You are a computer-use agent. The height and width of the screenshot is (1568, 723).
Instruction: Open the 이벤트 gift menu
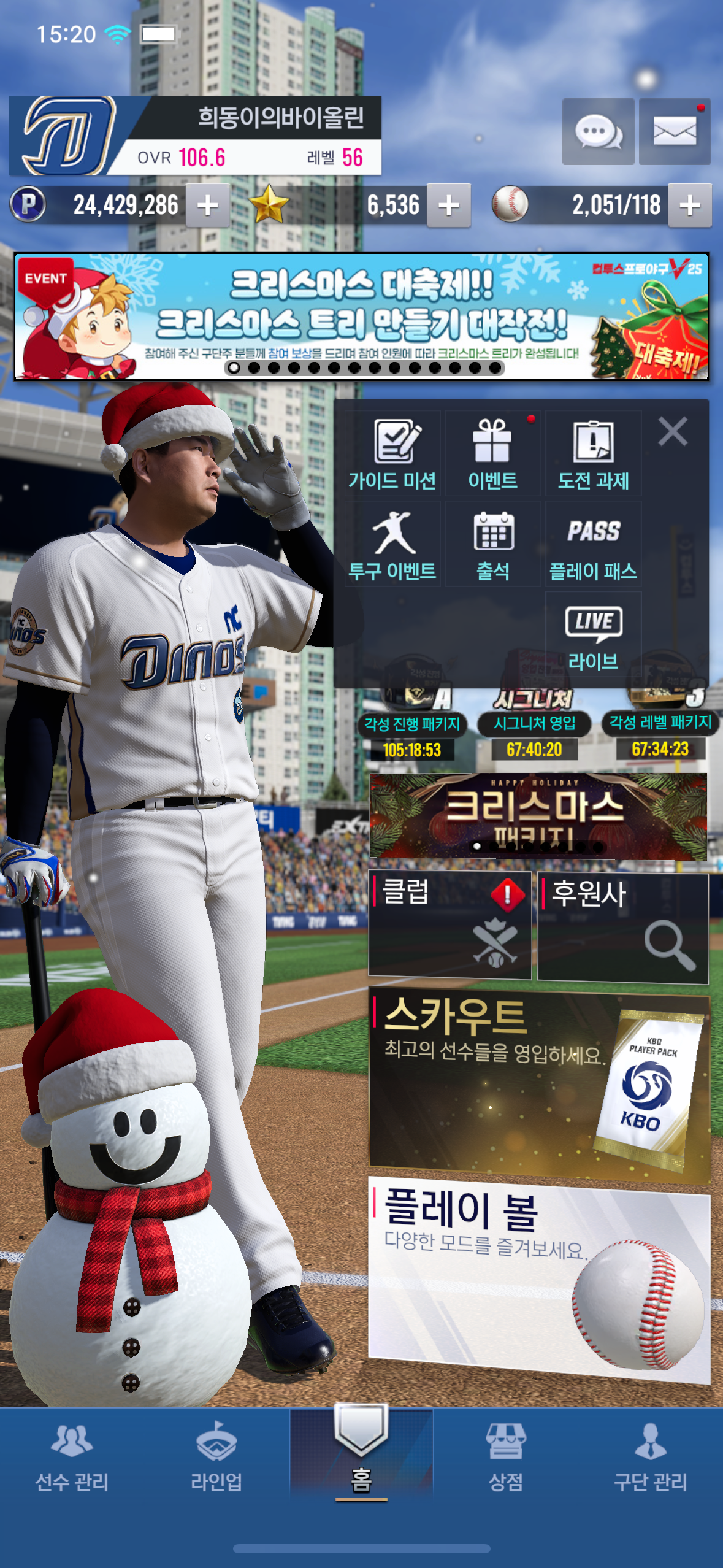[493, 454]
